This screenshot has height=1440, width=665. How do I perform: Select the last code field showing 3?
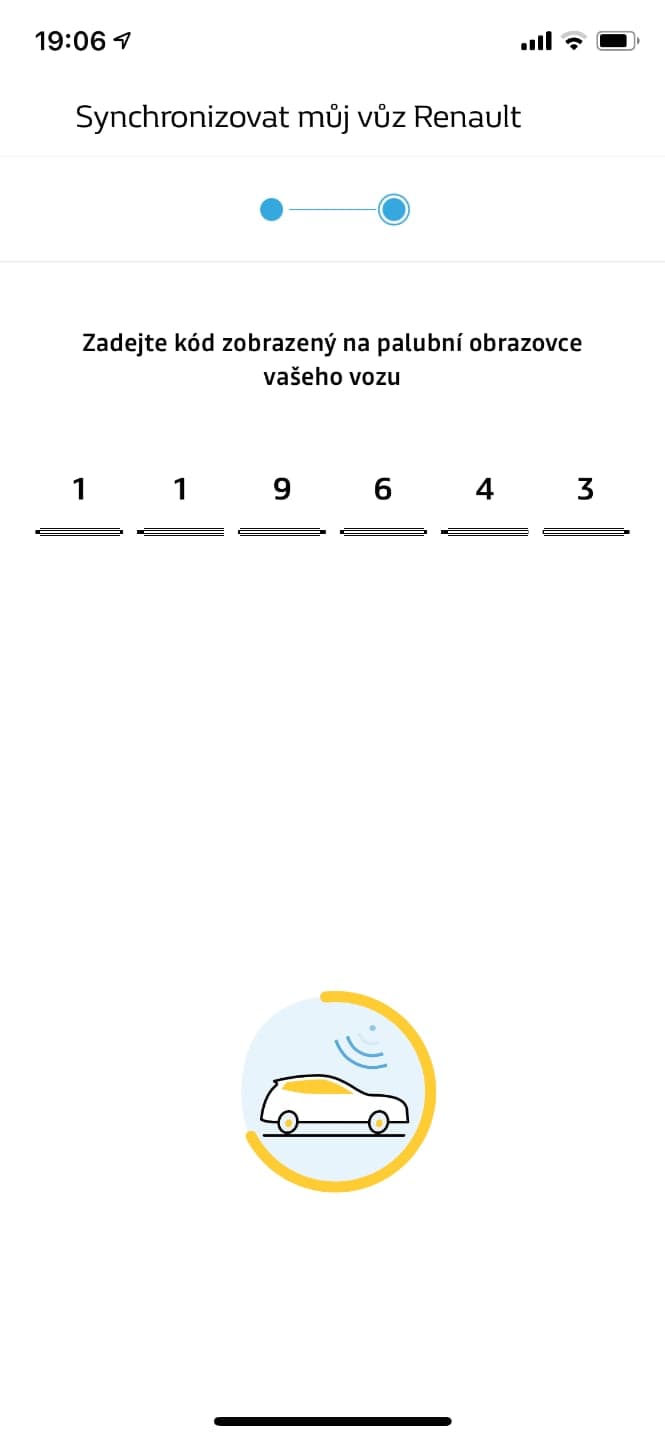[x=586, y=497]
